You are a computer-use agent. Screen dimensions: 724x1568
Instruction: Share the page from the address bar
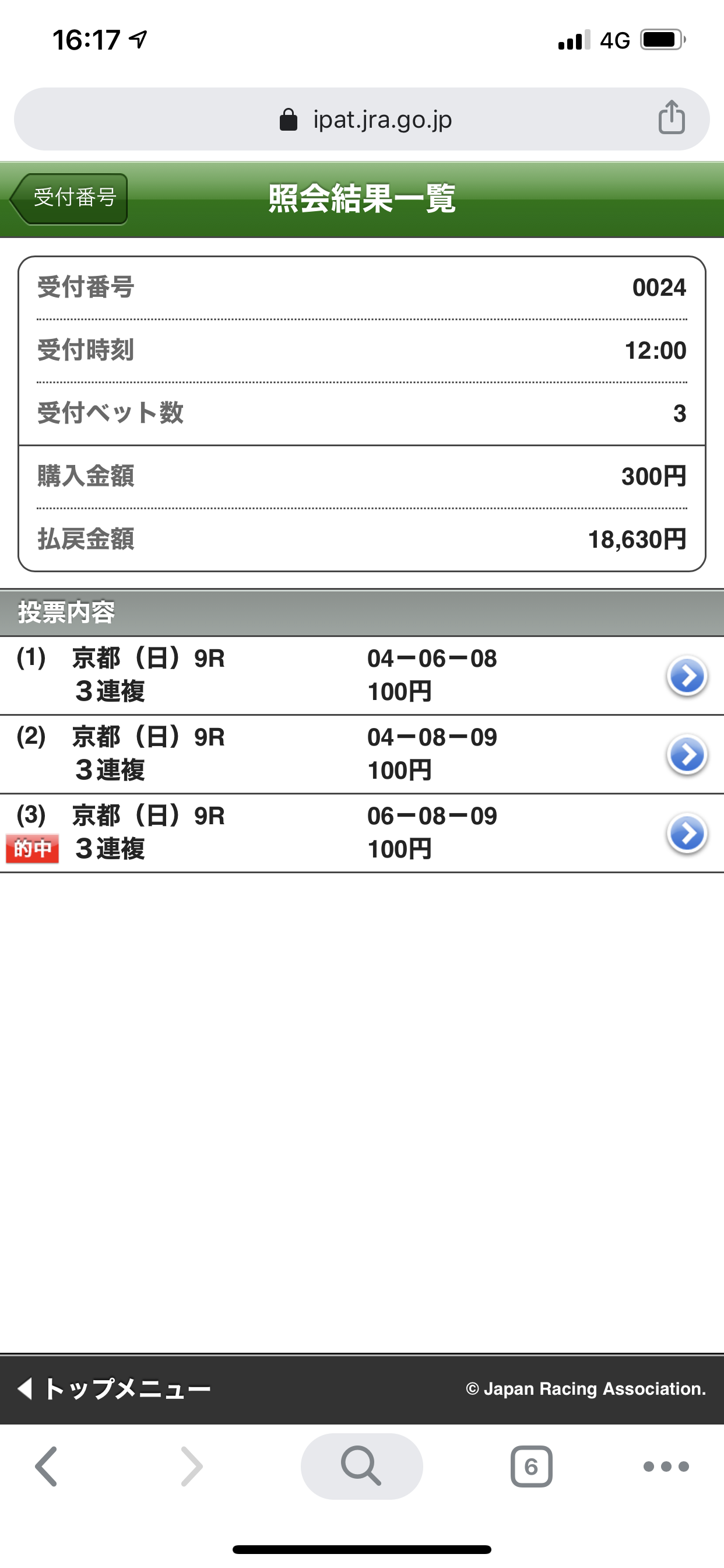coord(671,117)
